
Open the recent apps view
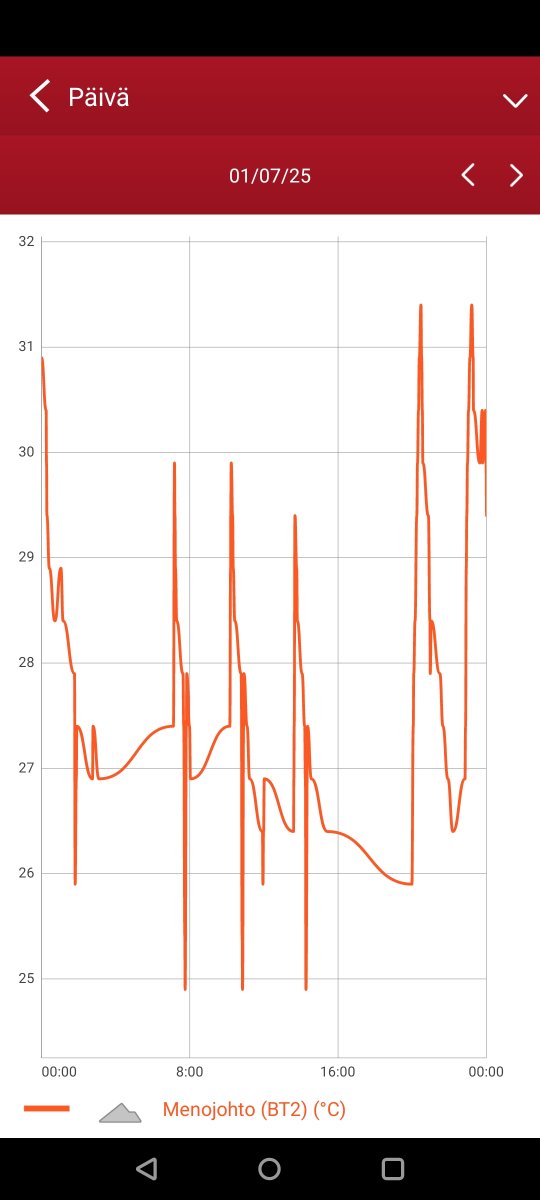coord(393,1169)
